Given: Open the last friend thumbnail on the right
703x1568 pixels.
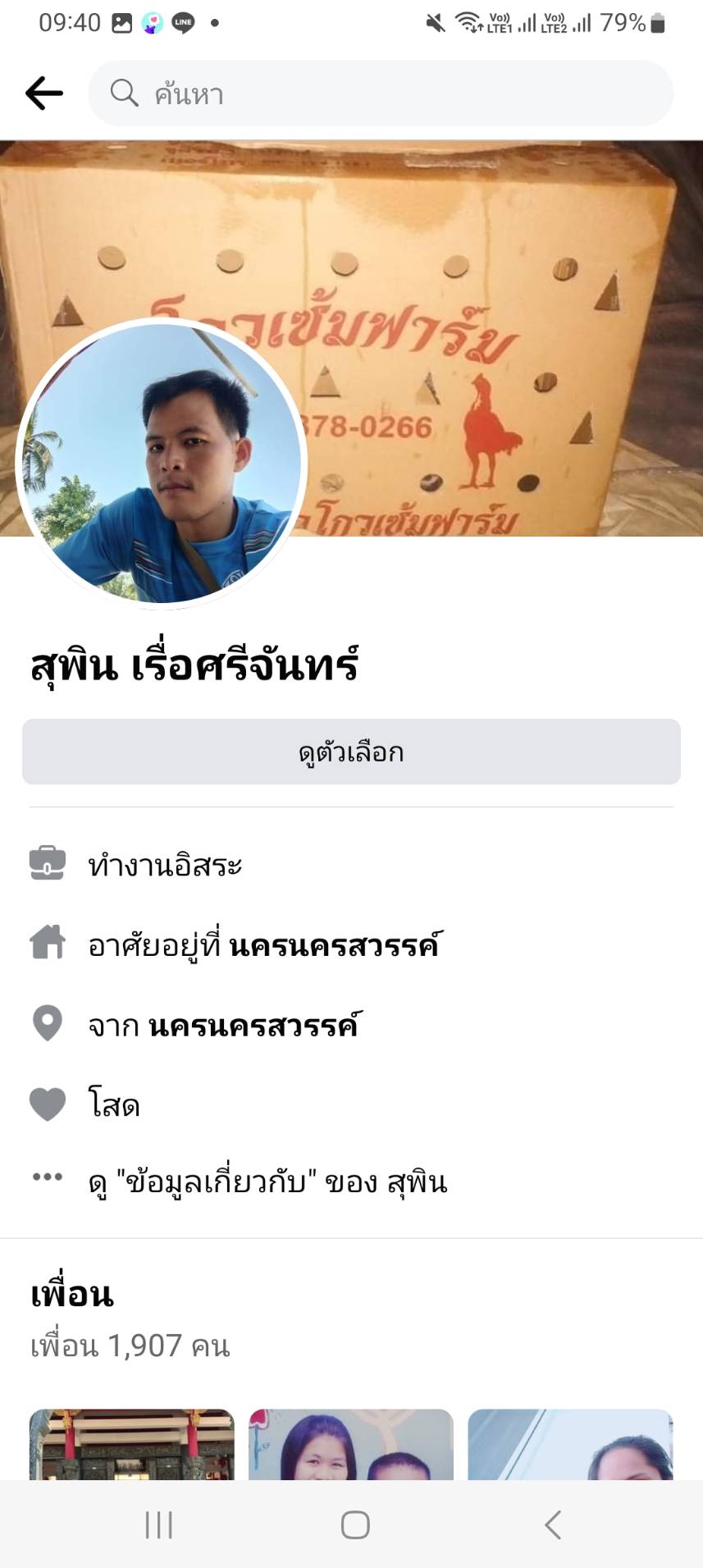Looking at the screenshot, I should click(570, 1445).
